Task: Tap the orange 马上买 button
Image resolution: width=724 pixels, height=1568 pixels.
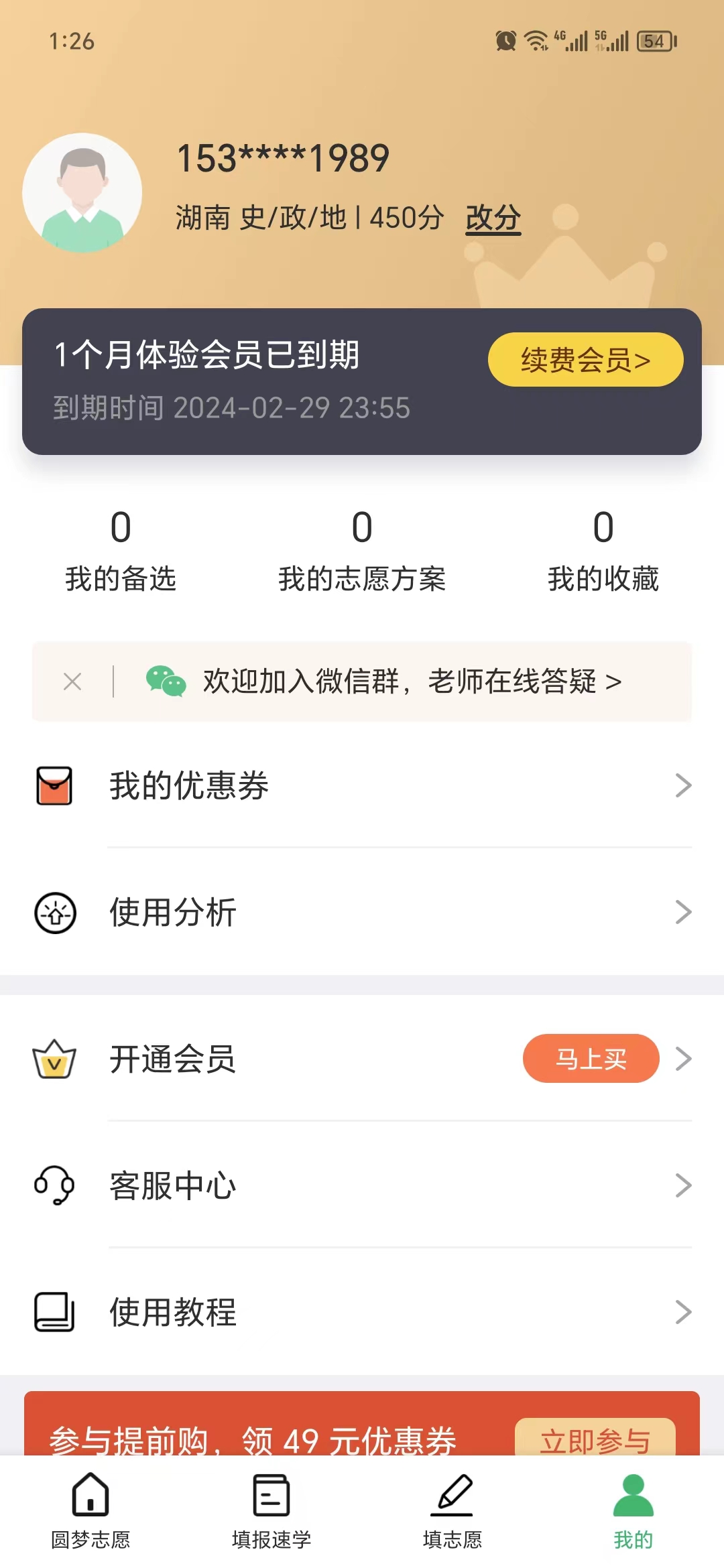Action: coord(591,1059)
